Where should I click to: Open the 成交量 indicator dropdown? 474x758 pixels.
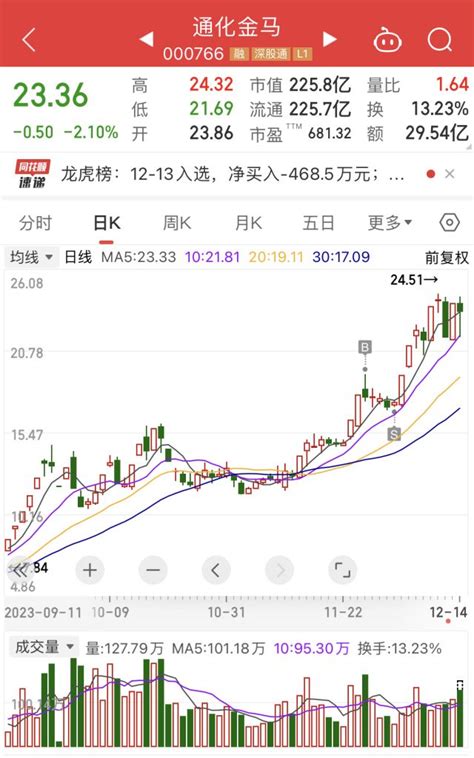(44, 647)
